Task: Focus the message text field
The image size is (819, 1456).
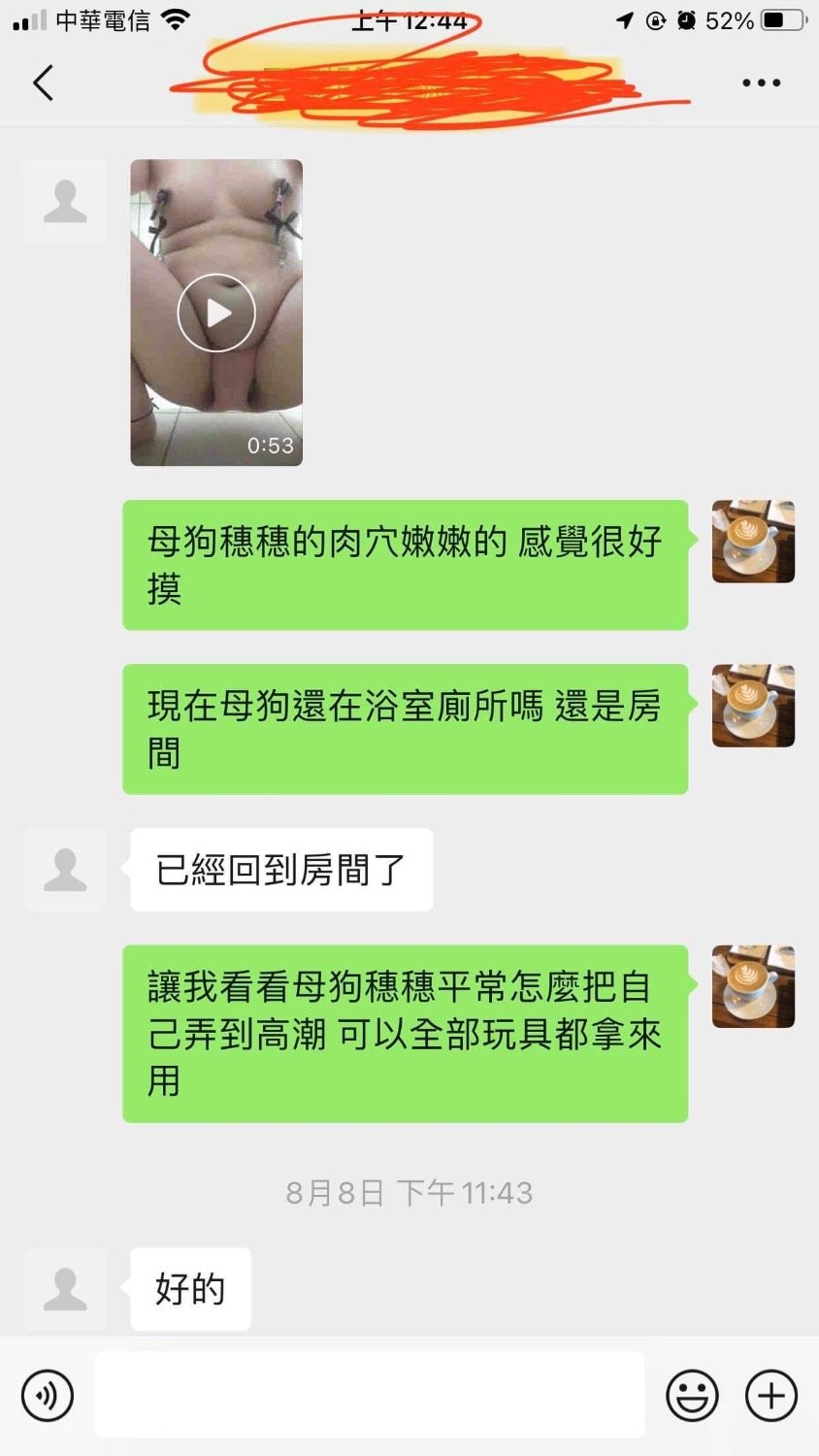Action: 369,1396
